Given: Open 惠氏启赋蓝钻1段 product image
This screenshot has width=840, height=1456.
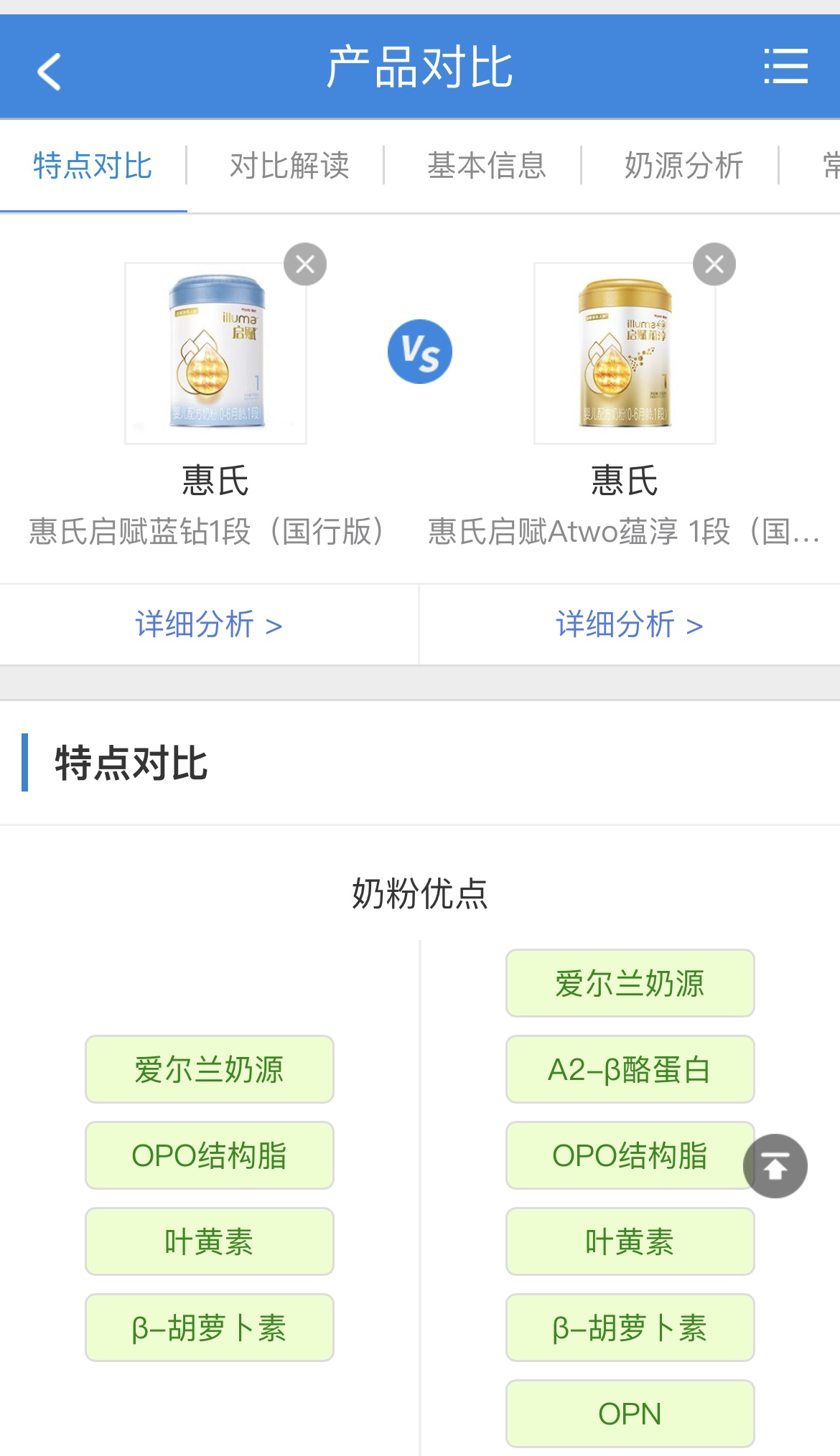Looking at the screenshot, I should click(216, 353).
